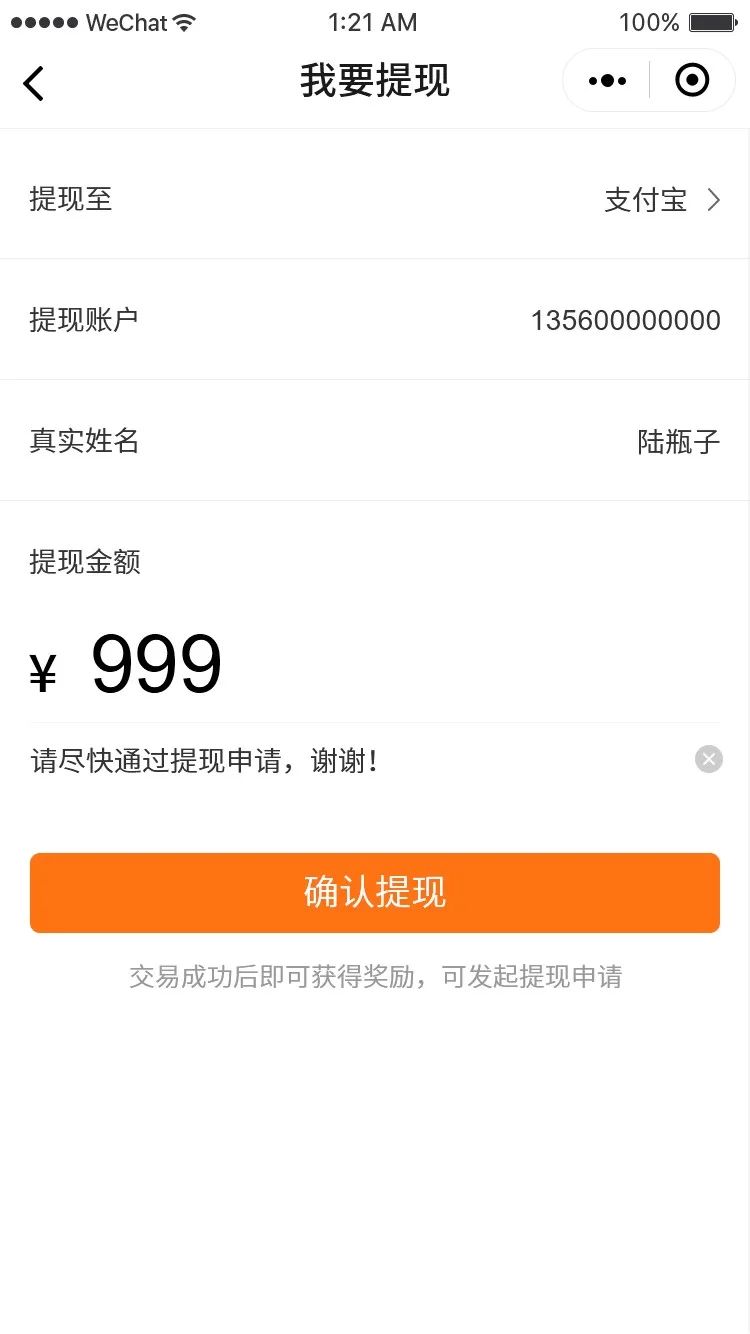Tap the 确认提现 confirm button

tap(375, 892)
